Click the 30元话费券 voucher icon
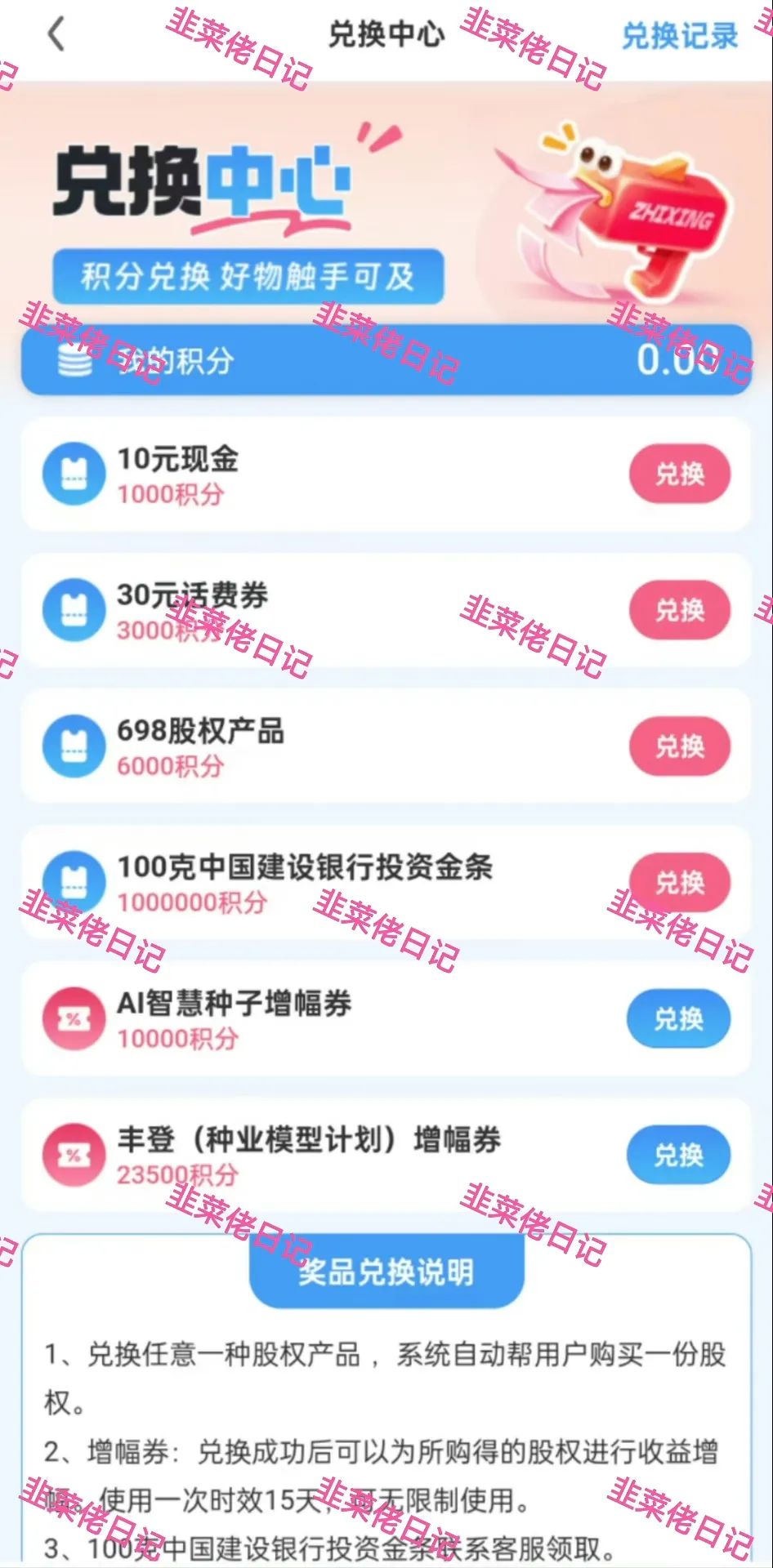This screenshot has width=773, height=1568. [74, 611]
